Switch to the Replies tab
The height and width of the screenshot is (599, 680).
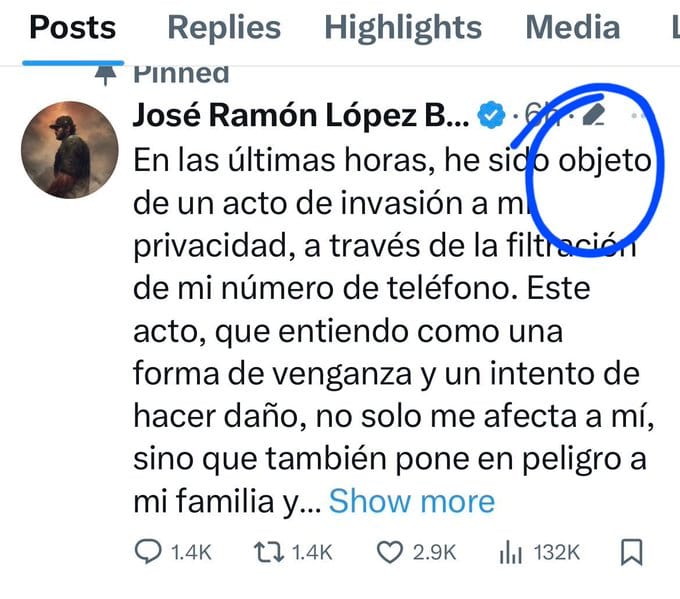pyautogui.click(x=223, y=27)
